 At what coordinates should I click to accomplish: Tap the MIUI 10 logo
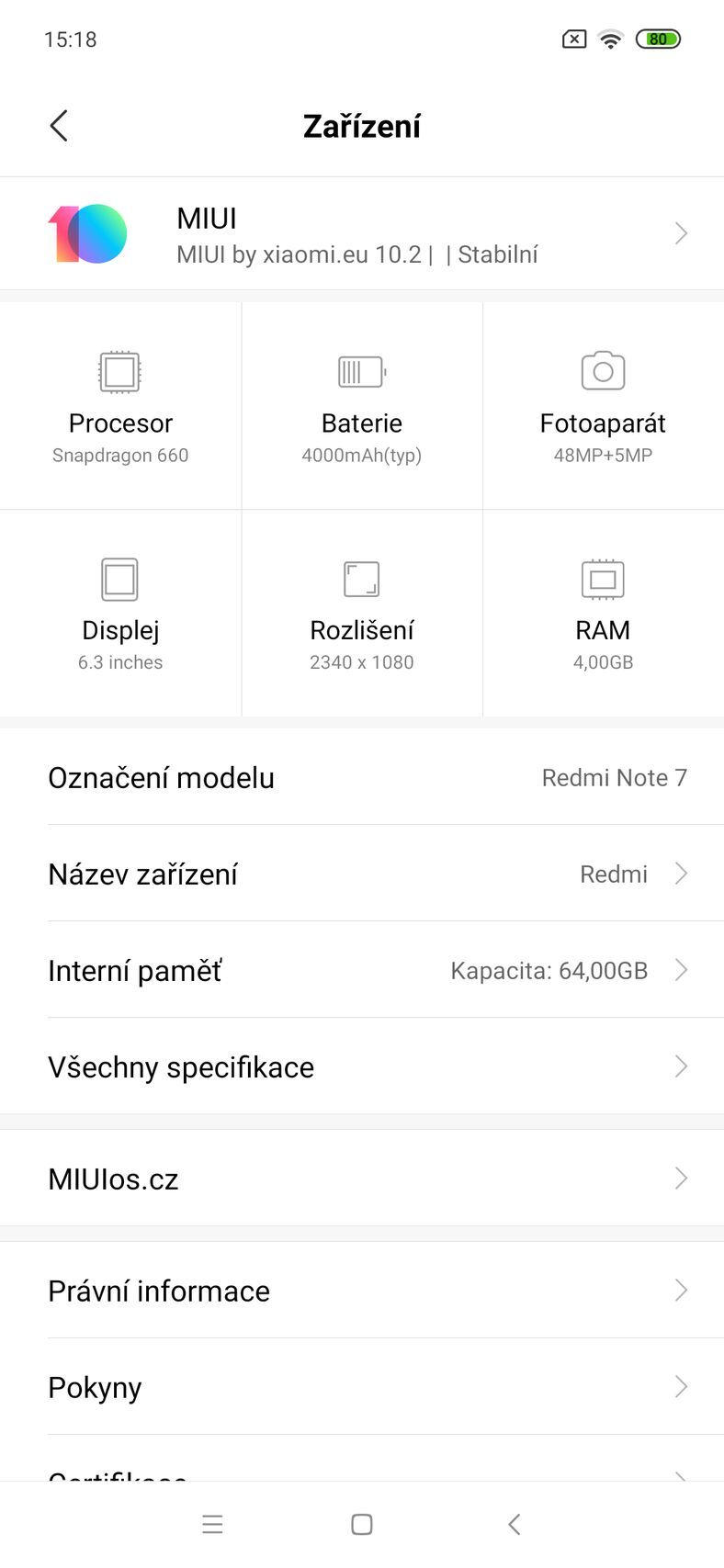pos(89,233)
